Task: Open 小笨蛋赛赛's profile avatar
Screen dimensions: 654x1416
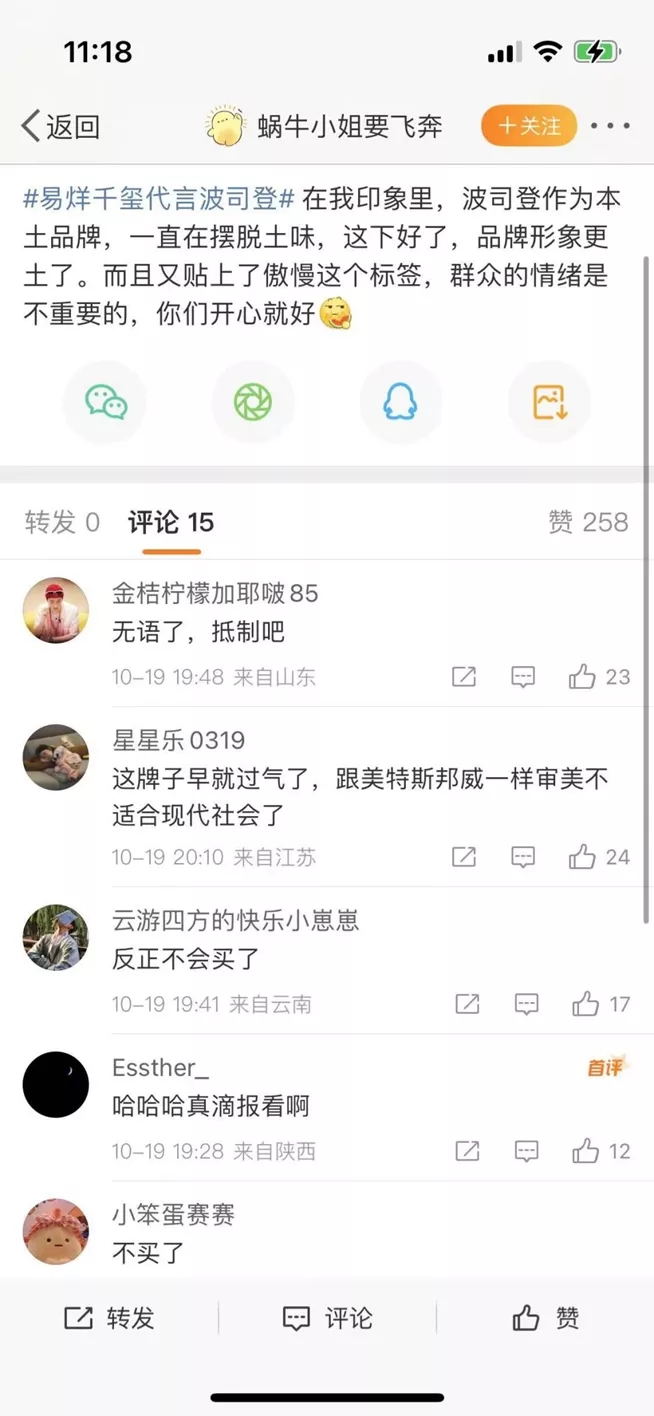Action: tap(56, 1231)
